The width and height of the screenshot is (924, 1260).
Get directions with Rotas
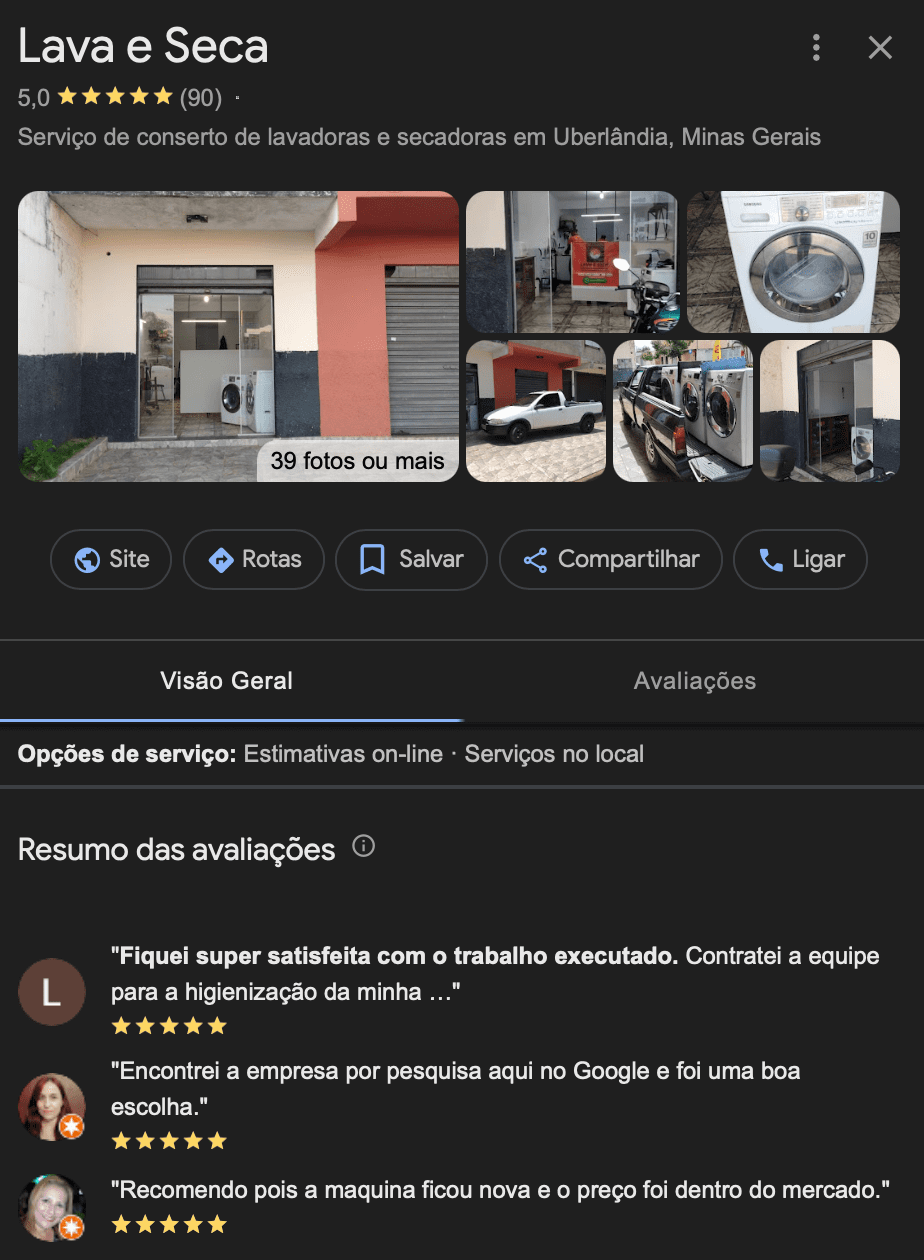pyautogui.click(x=254, y=559)
